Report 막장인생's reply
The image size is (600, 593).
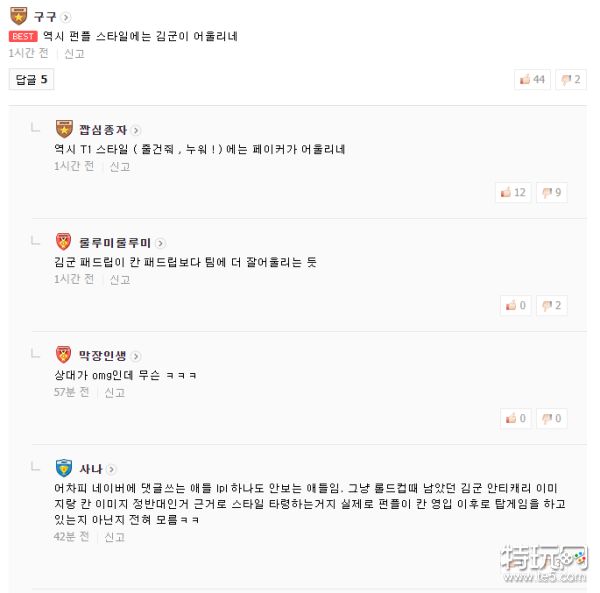tap(115, 393)
